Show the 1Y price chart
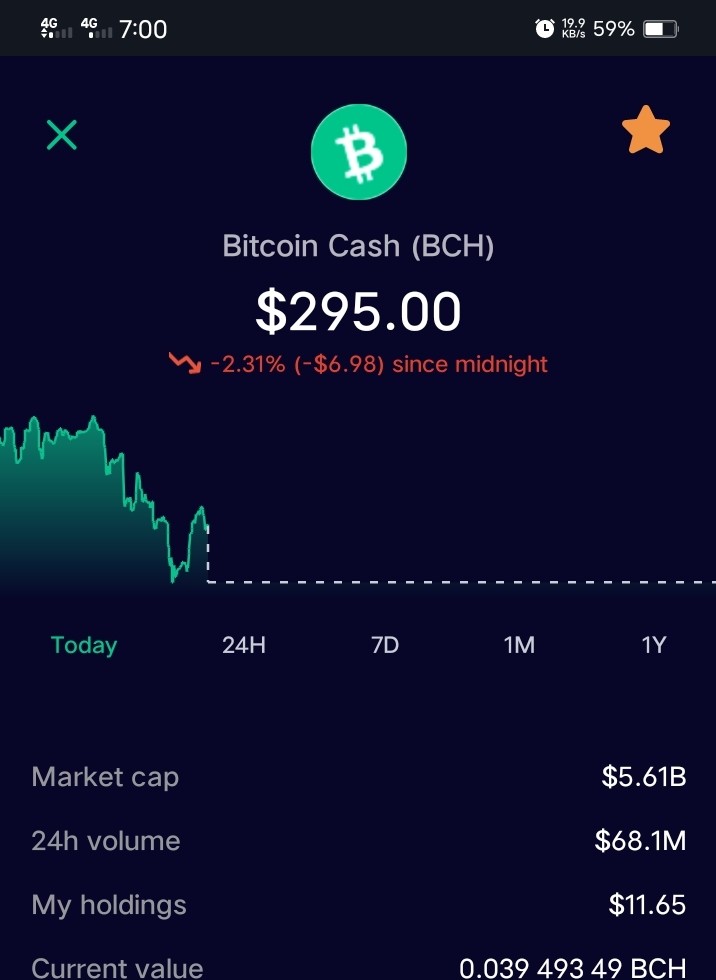The image size is (716, 980). click(654, 644)
